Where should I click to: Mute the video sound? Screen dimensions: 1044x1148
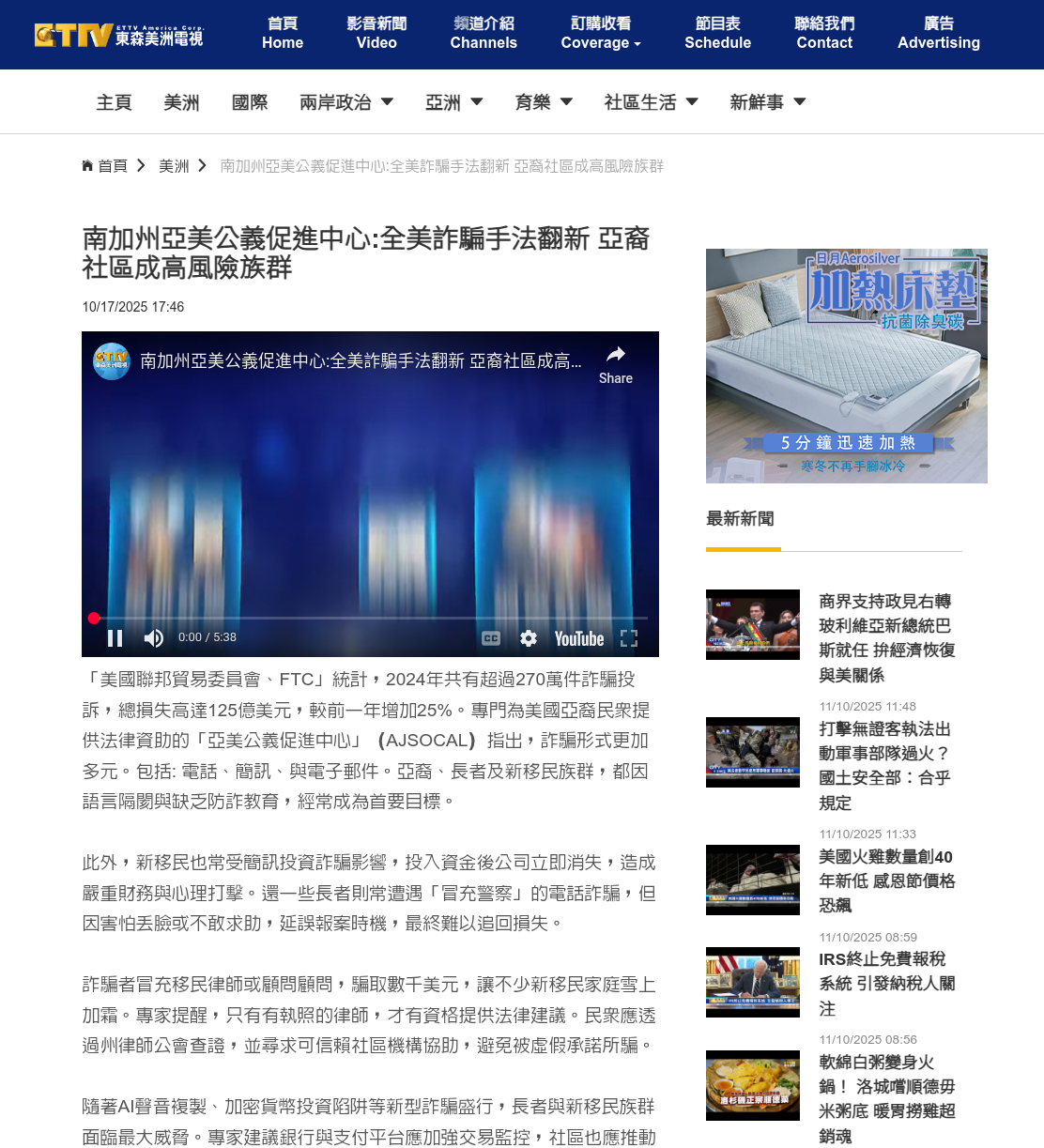[x=154, y=638]
